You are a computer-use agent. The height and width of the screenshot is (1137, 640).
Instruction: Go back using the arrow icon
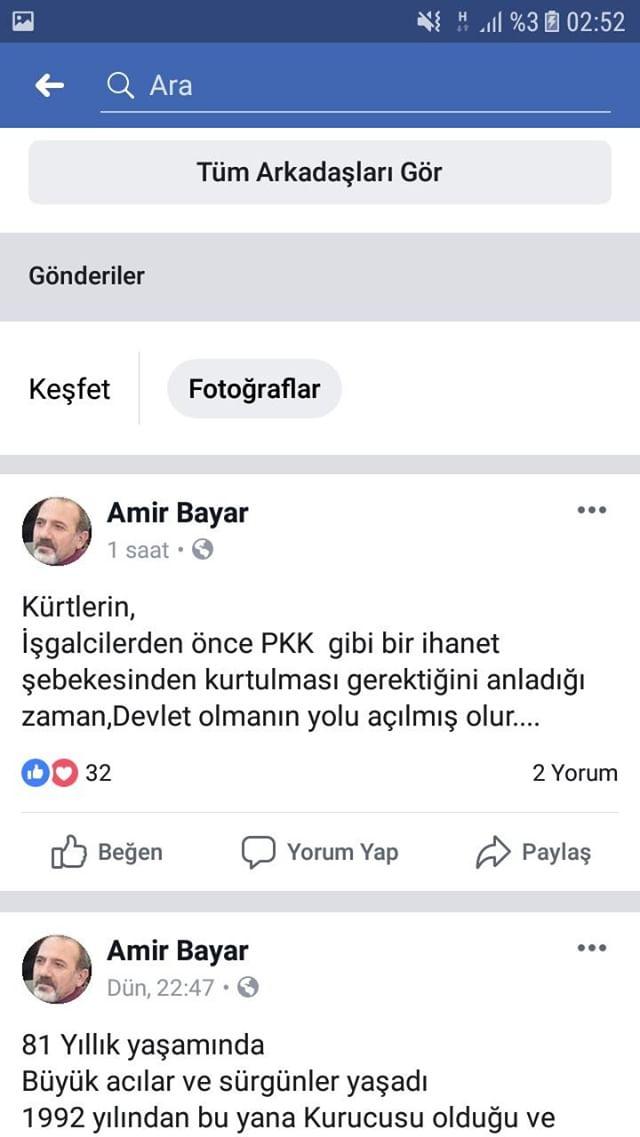[49, 86]
